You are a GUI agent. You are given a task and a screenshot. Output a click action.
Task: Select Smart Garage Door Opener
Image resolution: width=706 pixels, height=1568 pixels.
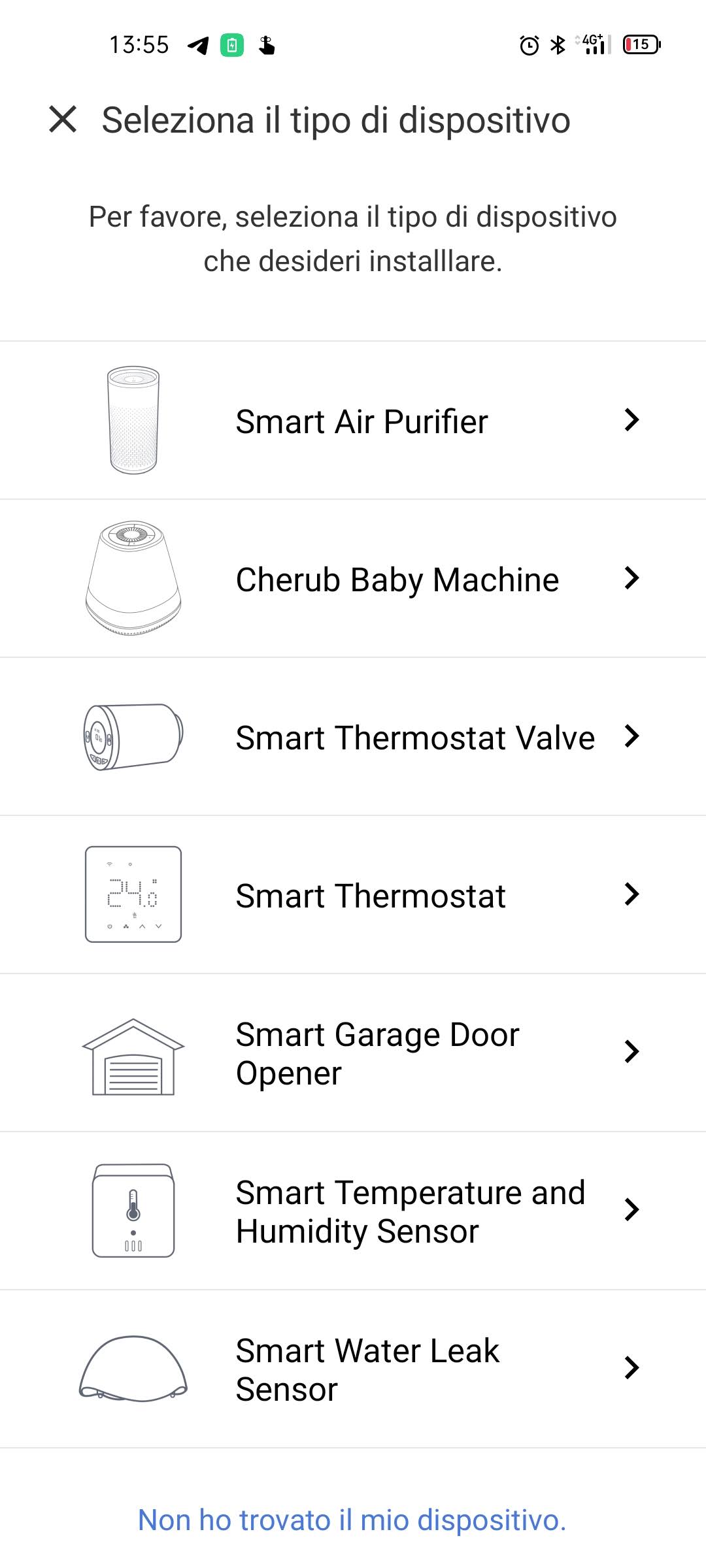[x=377, y=1053]
